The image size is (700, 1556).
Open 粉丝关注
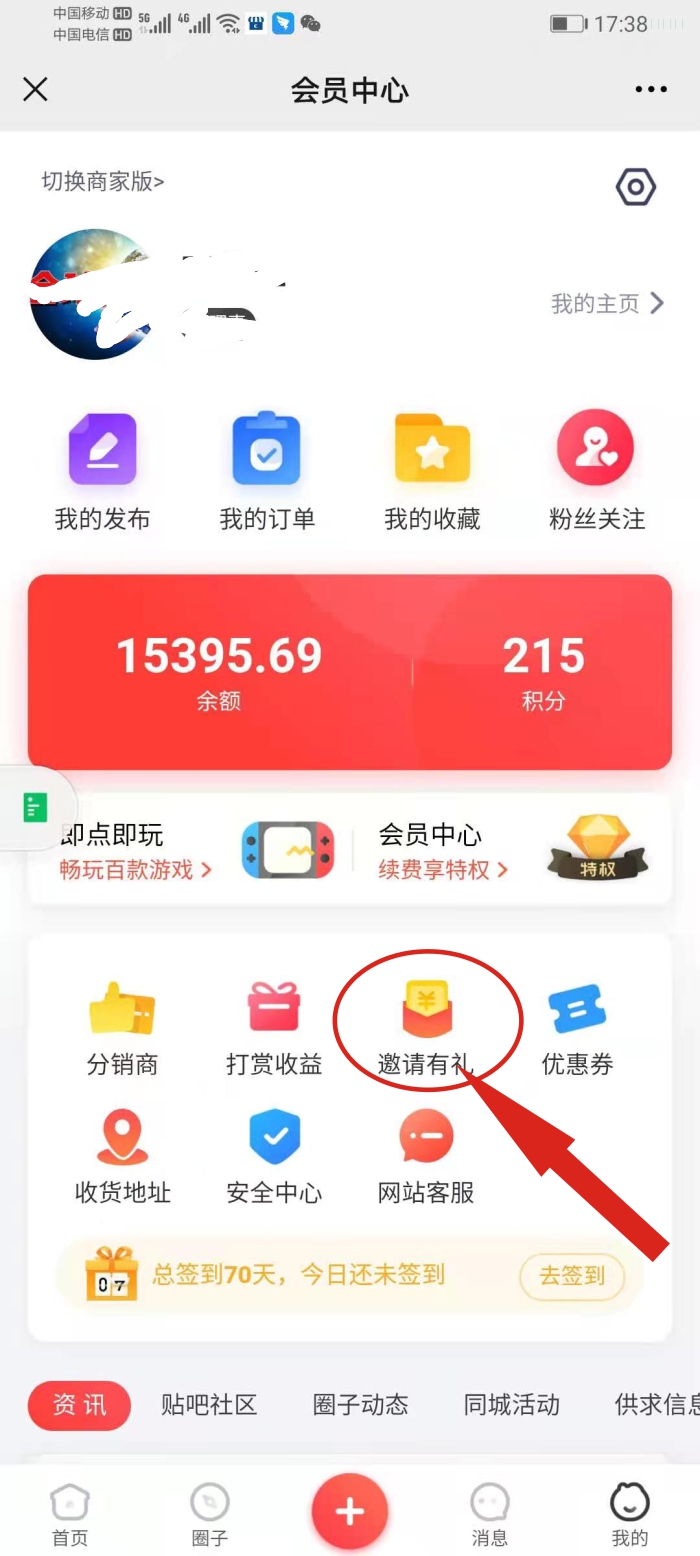pos(597,472)
